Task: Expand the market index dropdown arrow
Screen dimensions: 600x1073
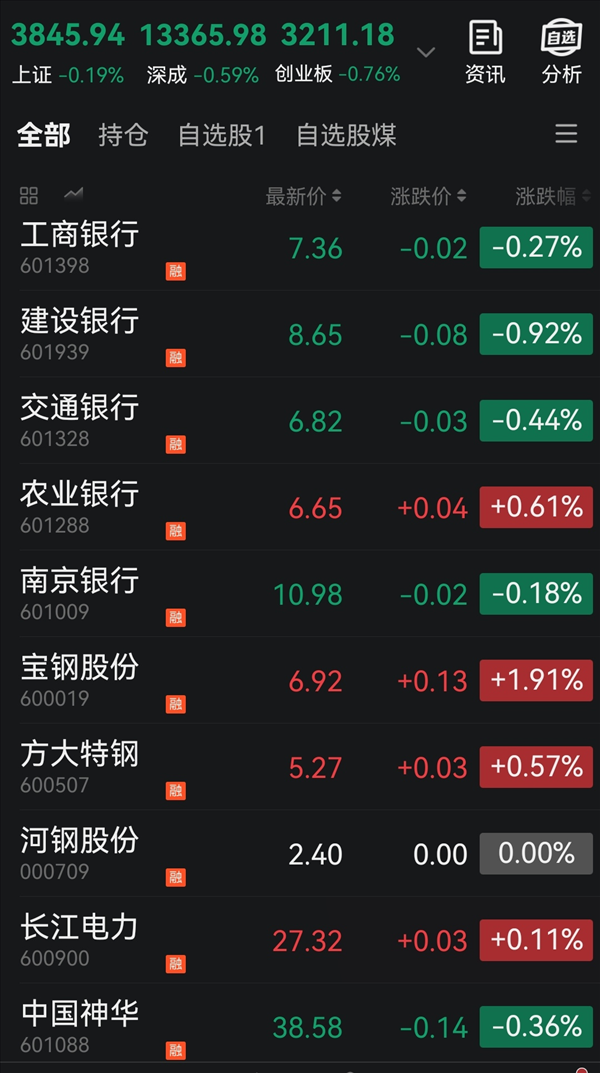Action: 426,52
